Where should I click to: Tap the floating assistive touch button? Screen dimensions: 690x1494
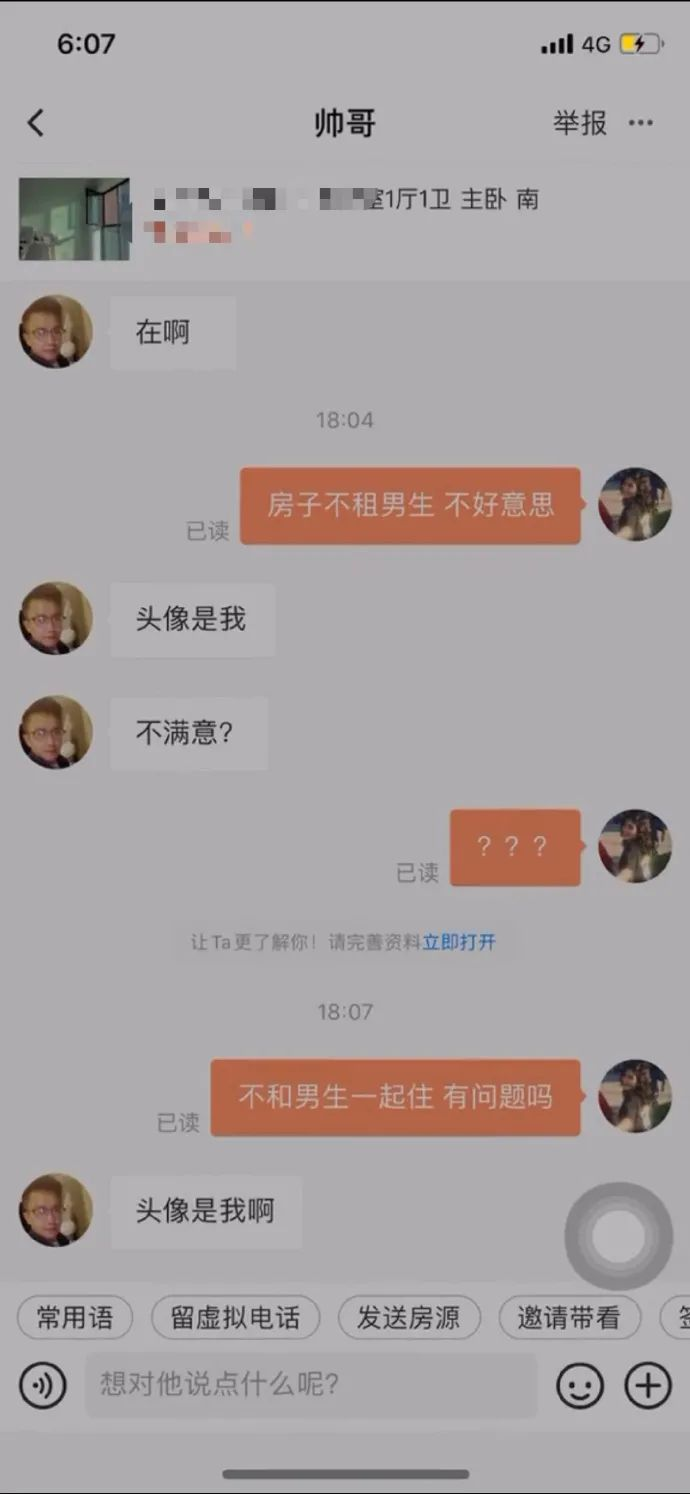click(618, 1237)
